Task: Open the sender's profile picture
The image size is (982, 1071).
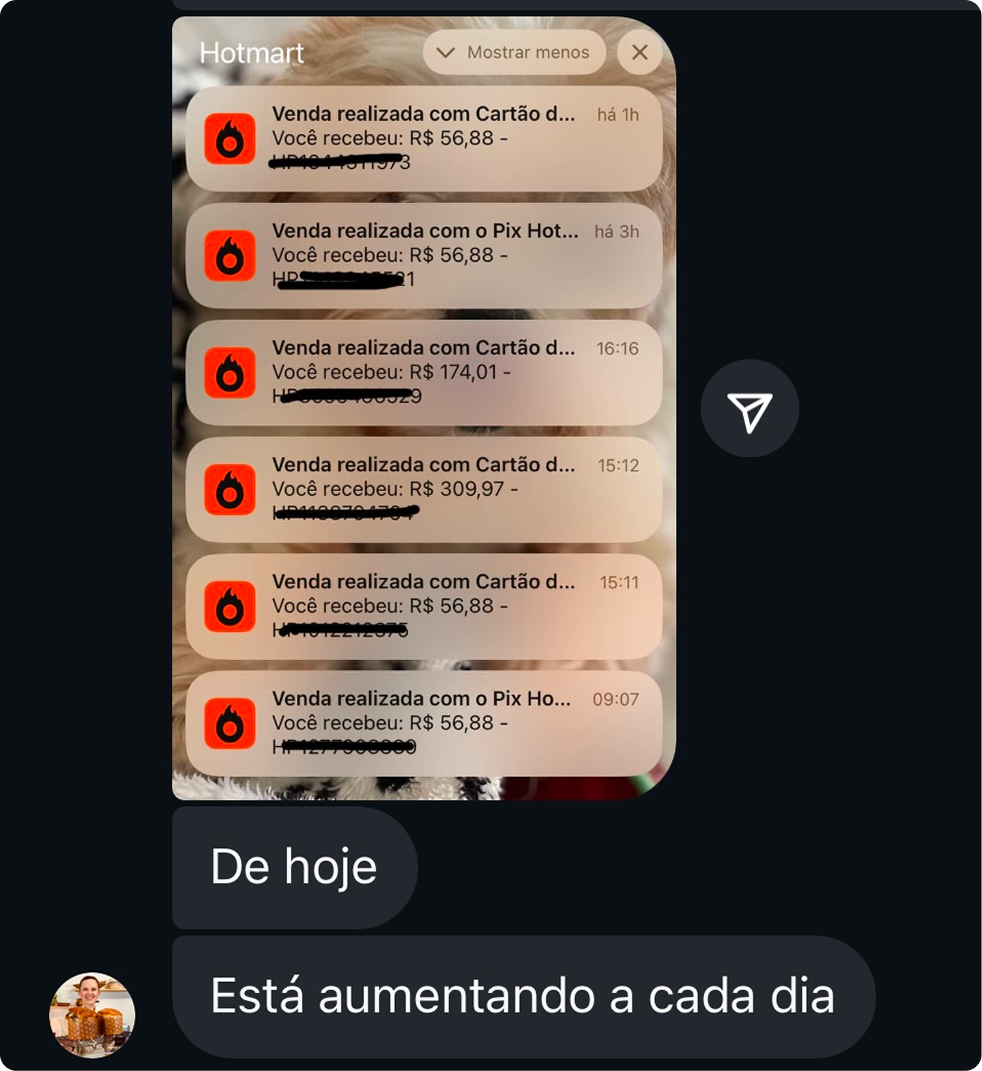Action: (92, 1014)
